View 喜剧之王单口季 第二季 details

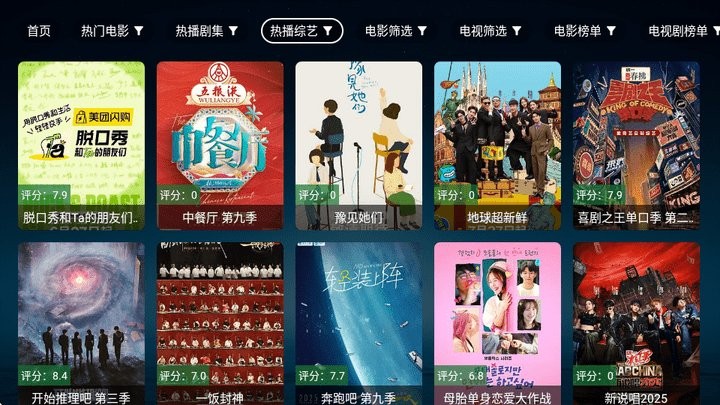[636, 145]
